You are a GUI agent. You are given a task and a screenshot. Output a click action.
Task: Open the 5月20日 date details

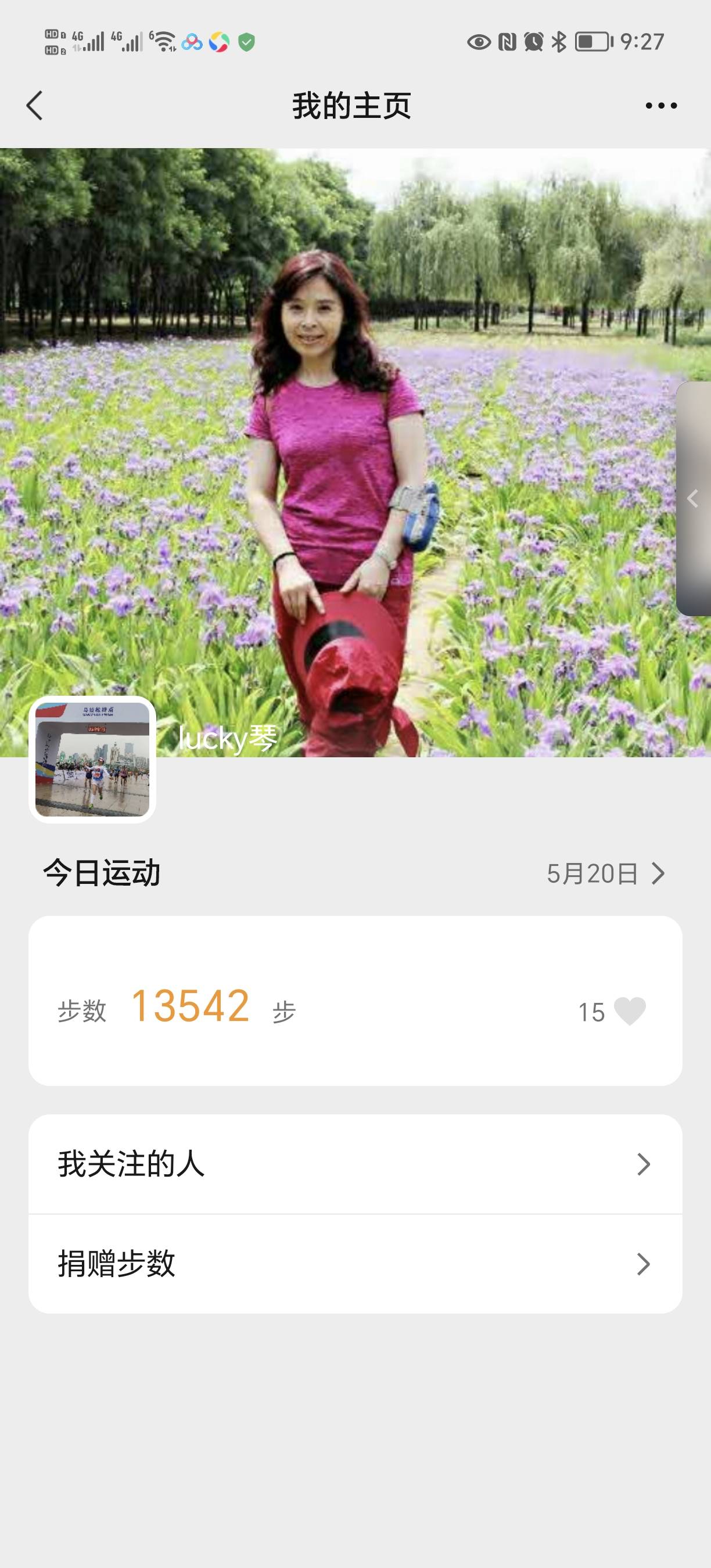click(x=605, y=873)
